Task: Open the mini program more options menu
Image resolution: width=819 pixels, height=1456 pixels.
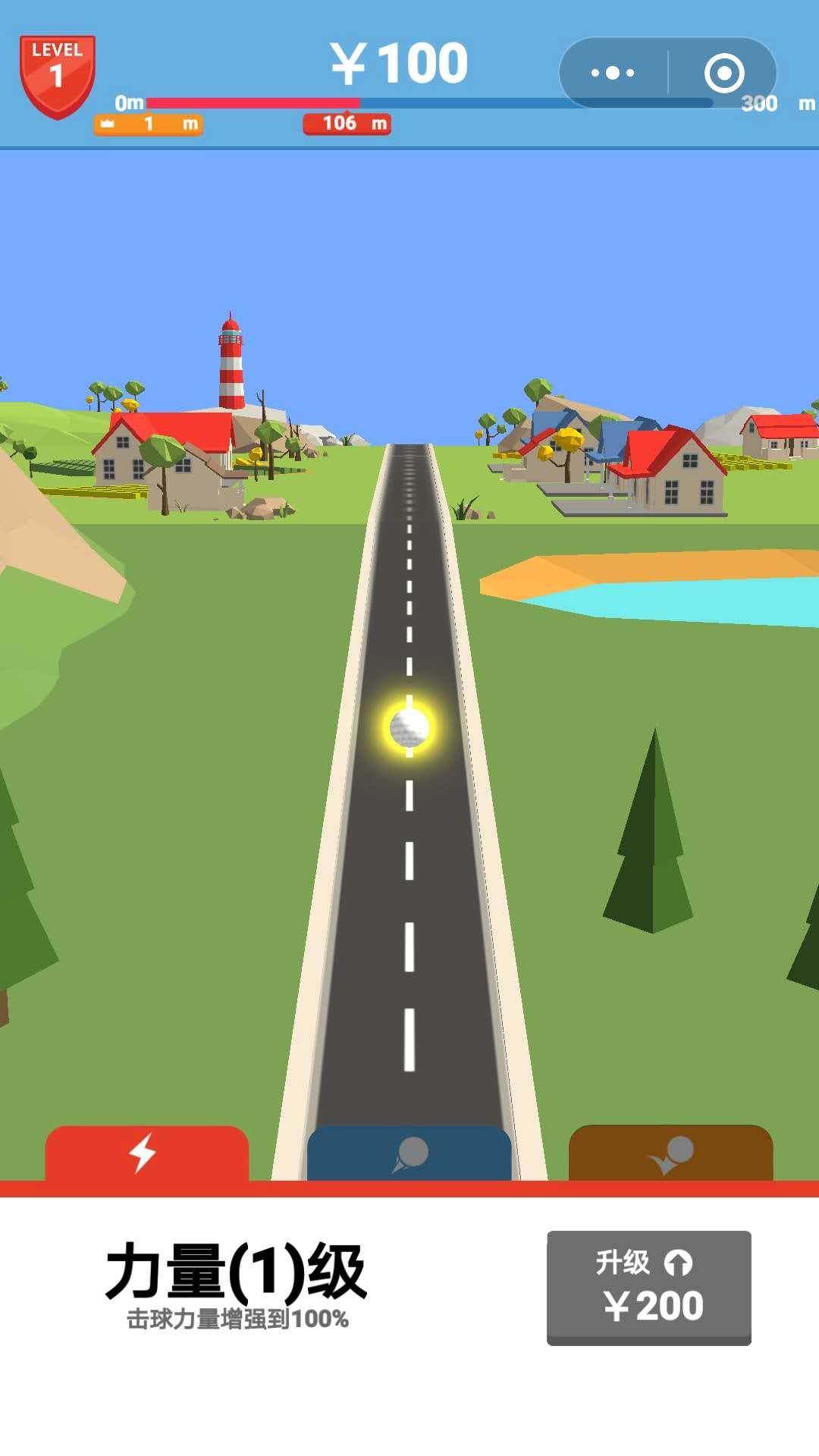Action: click(x=613, y=74)
